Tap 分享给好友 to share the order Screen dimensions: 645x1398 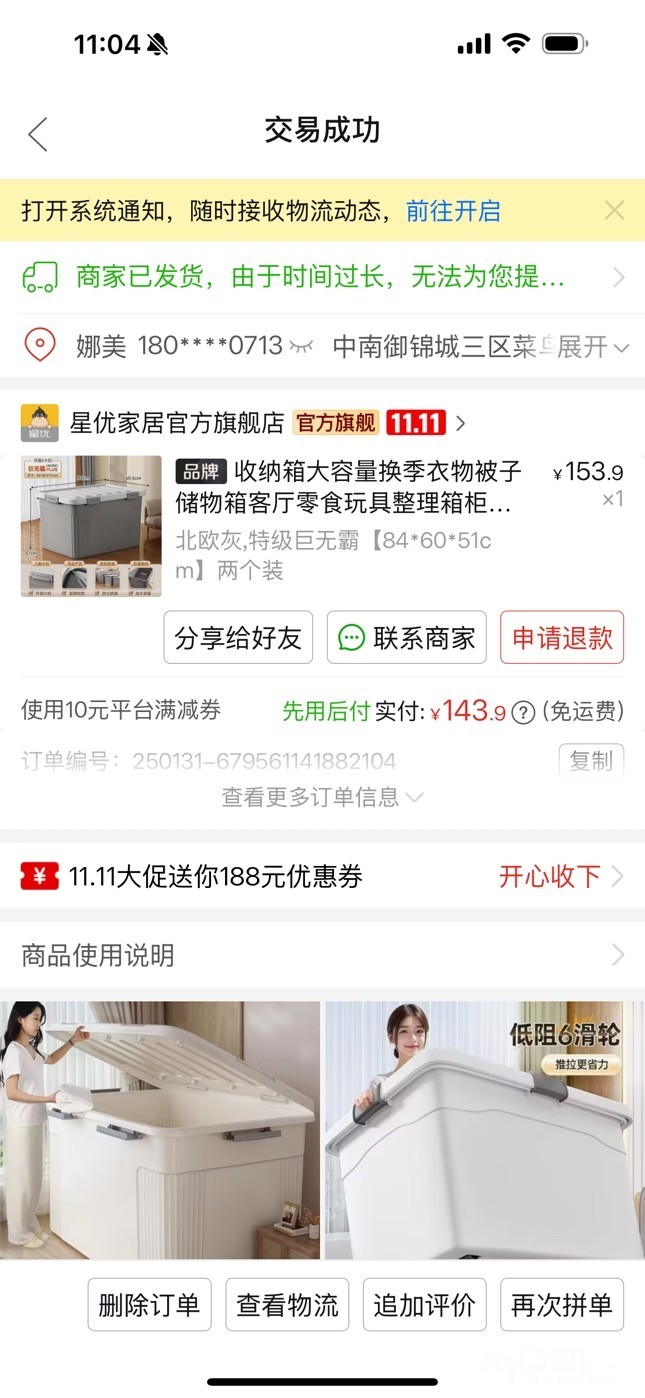coord(238,638)
